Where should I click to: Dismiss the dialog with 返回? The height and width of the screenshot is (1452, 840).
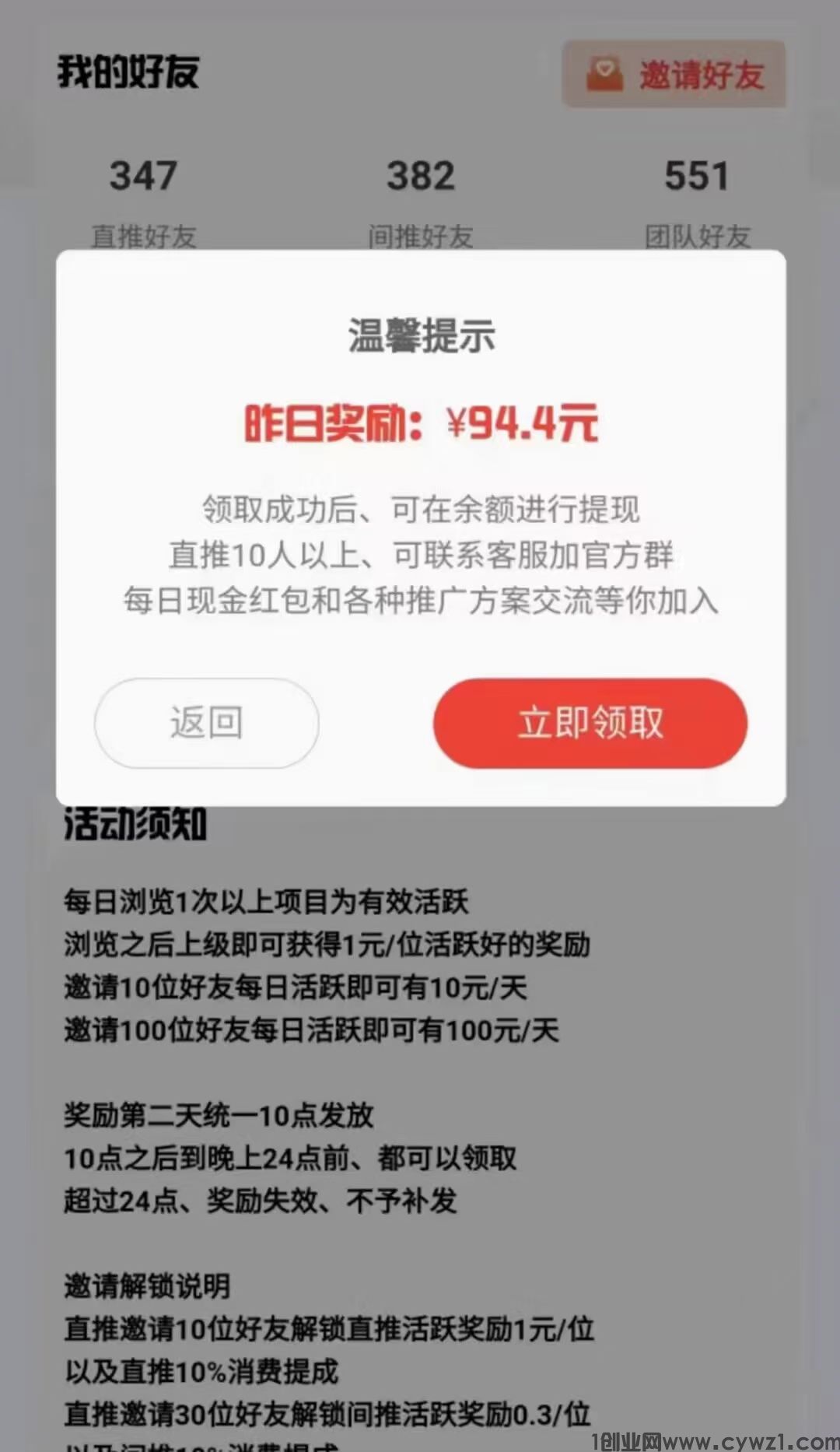point(206,723)
